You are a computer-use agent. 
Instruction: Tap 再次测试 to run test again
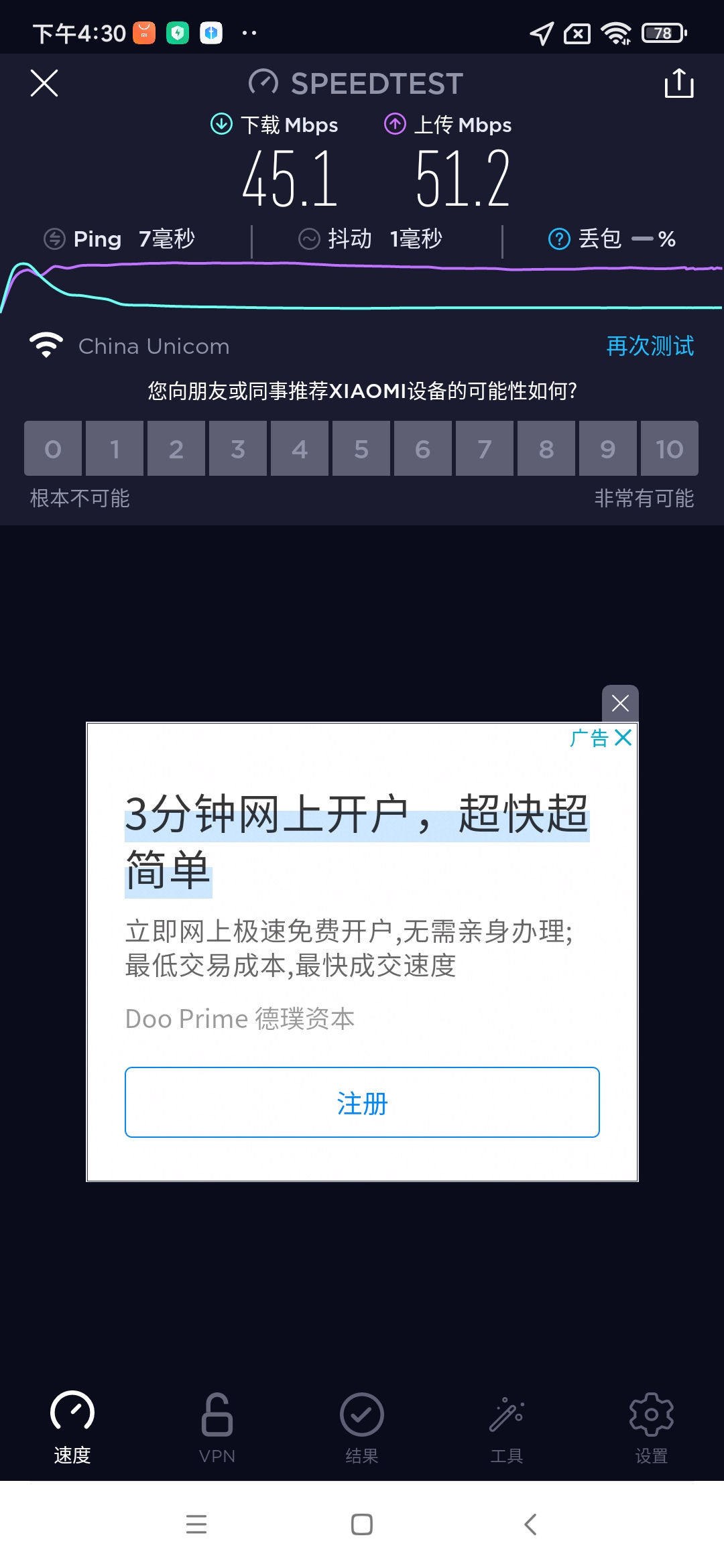(x=650, y=346)
